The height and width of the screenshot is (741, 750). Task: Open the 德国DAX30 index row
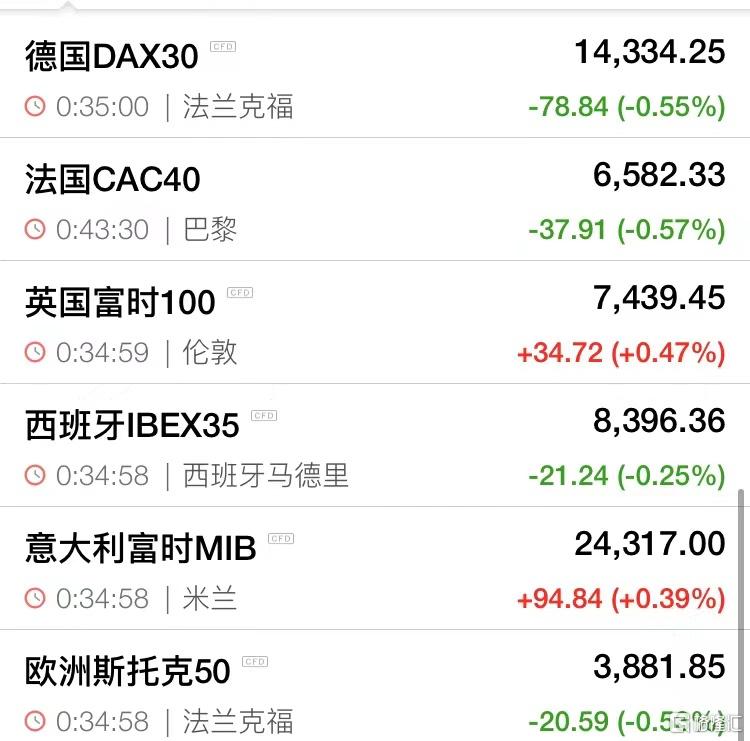[112, 57]
